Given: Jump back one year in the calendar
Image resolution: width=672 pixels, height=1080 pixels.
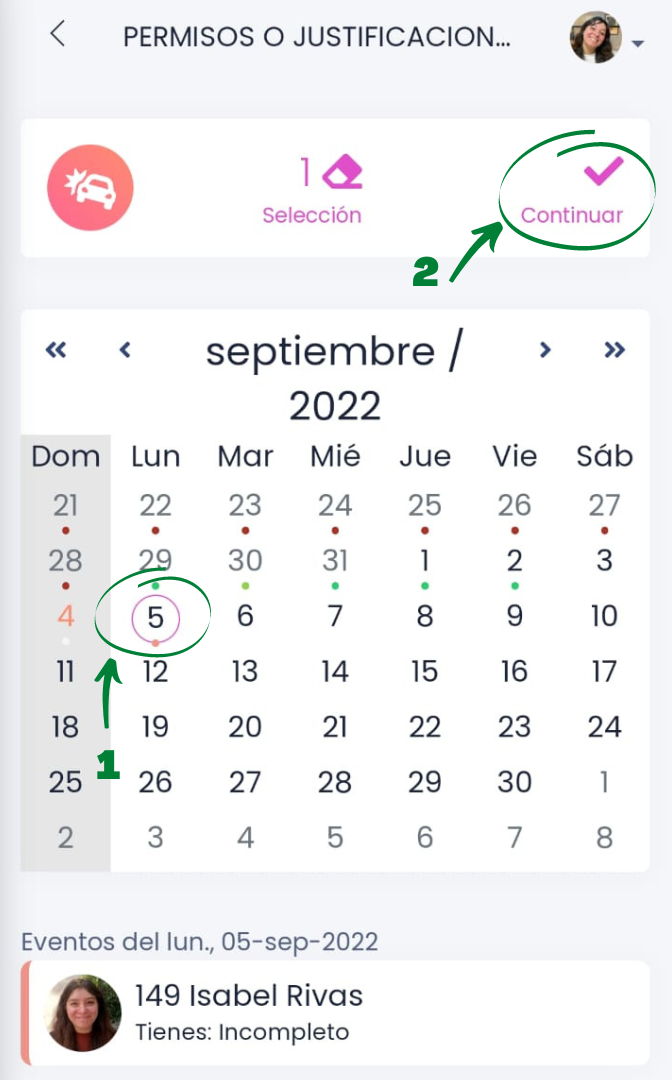Looking at the screenshot, I should click(x=56, y=350).
